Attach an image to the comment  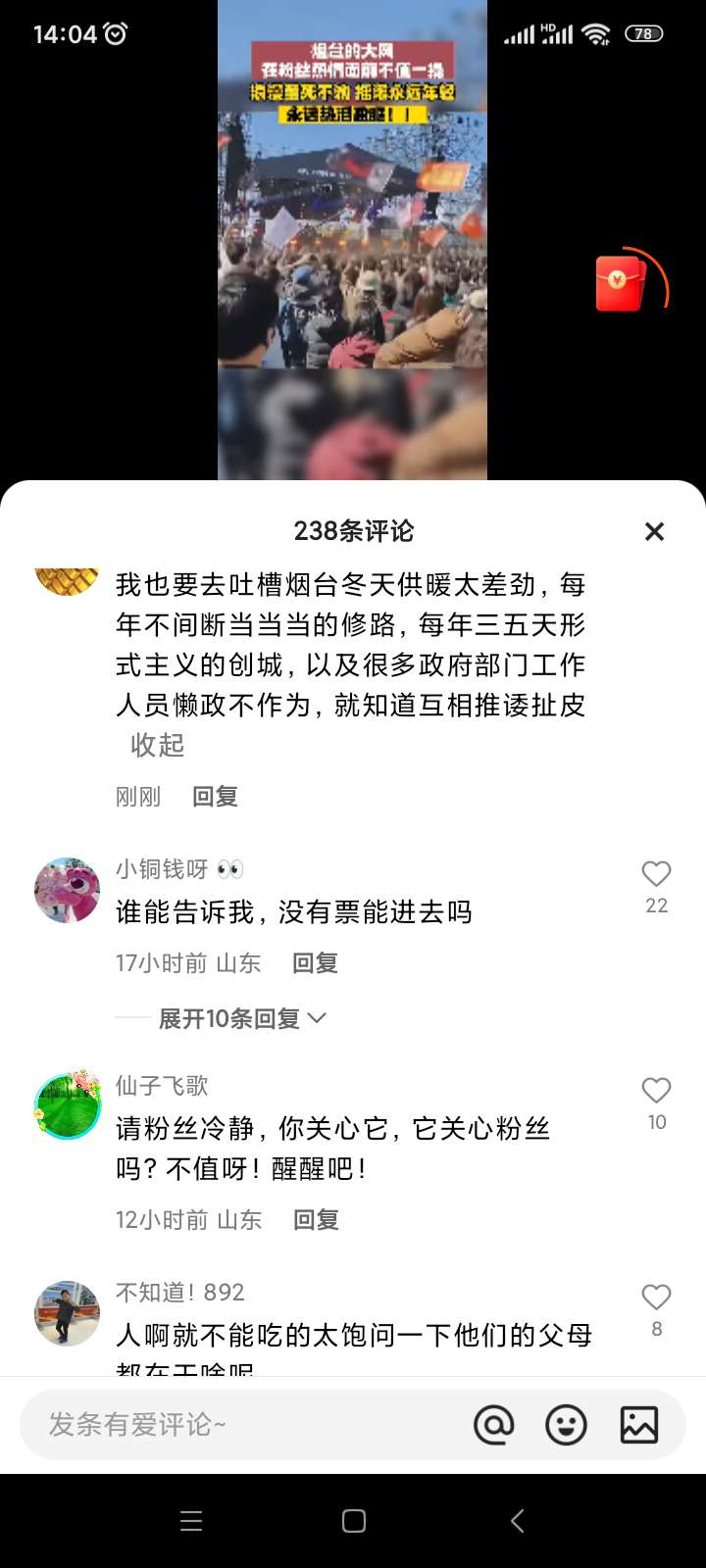638,1425
